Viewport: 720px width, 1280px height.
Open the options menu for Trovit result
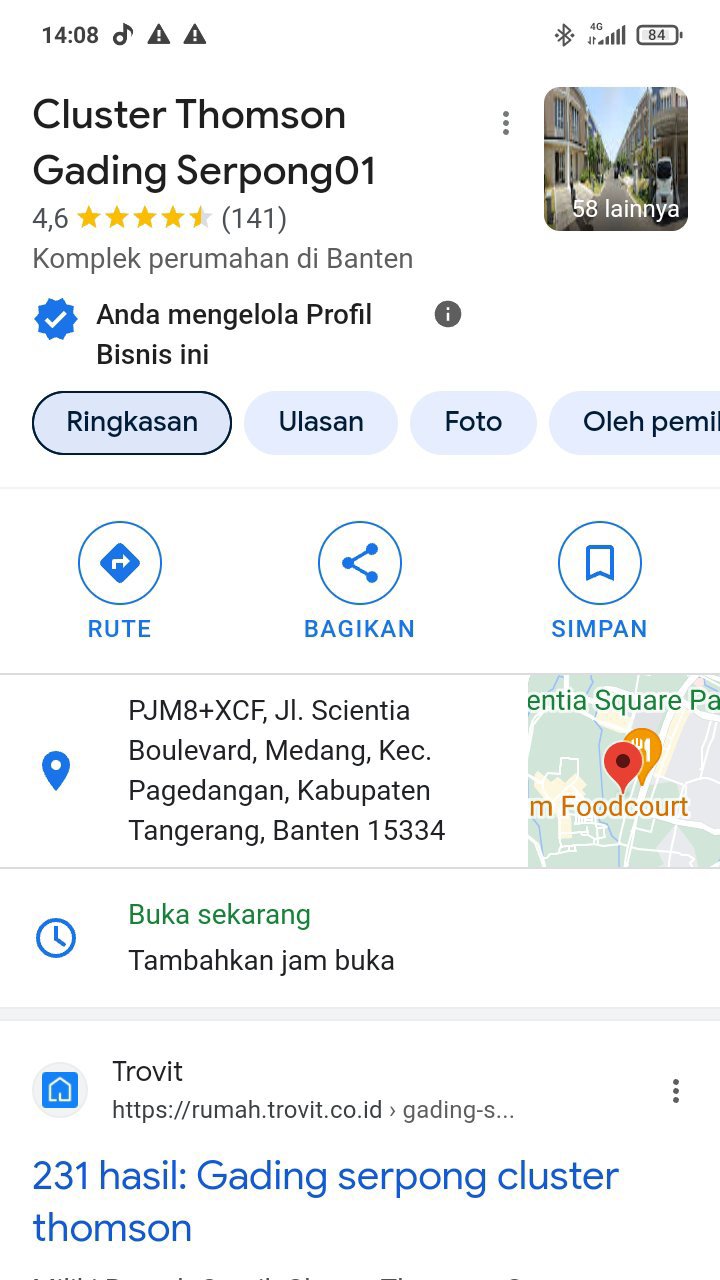point(676,1091)
